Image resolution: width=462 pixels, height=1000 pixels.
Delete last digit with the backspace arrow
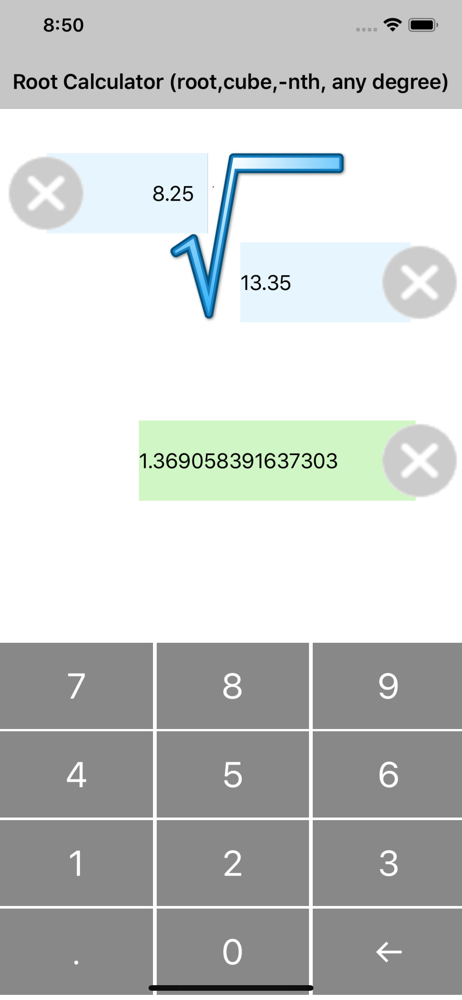tap(387, 952)
